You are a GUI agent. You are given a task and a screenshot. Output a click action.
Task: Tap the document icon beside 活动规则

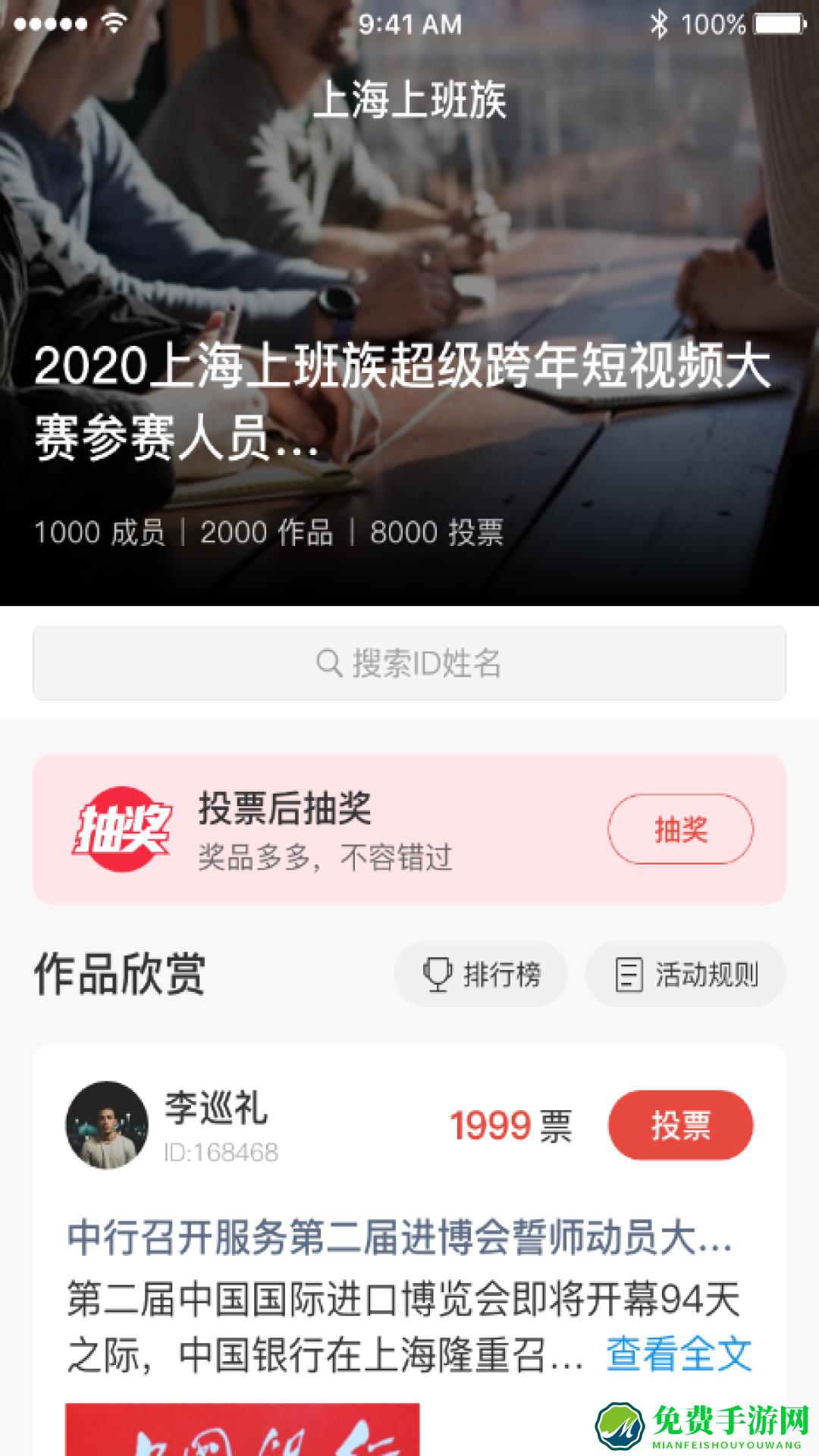[628, 974]
